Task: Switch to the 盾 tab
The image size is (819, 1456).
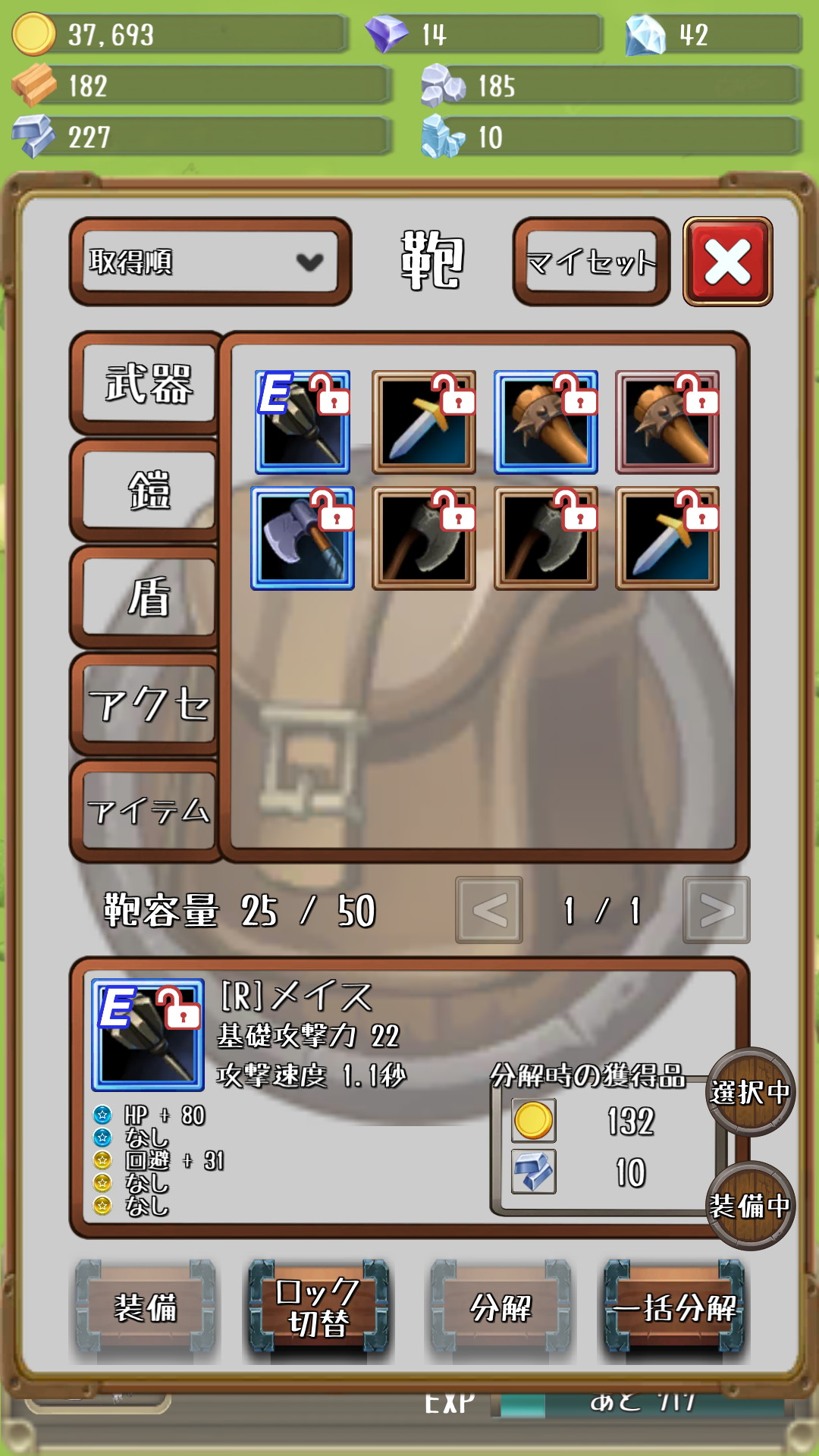Action: tap(149, 597)
